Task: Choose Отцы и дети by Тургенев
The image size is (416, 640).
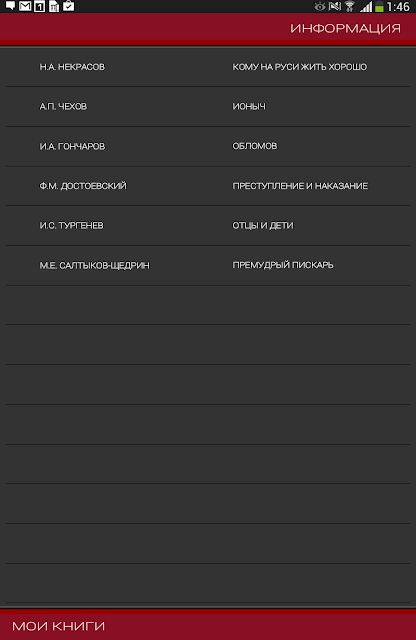Action: tap(208, 225)
